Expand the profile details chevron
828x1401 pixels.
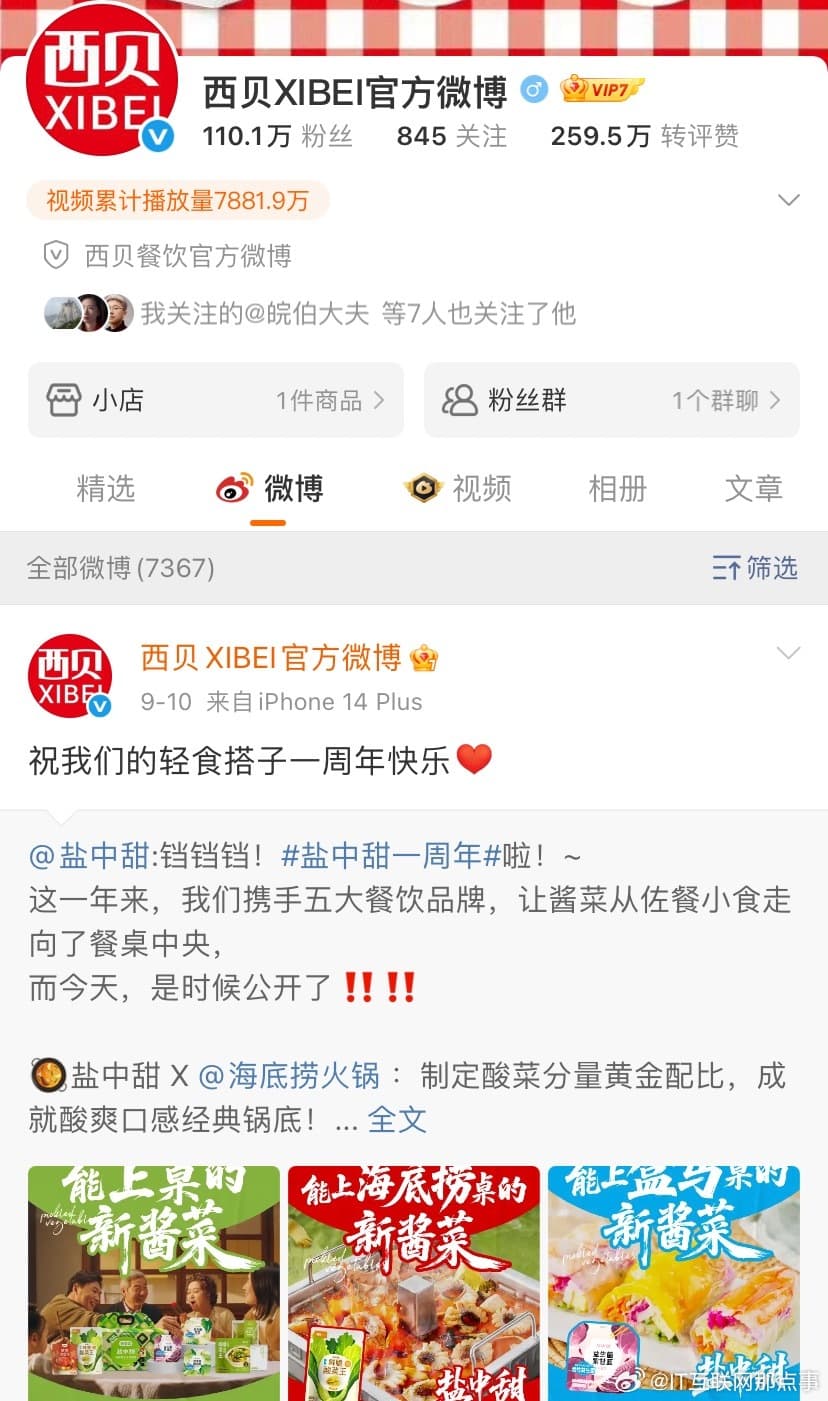tap(788, 200)
